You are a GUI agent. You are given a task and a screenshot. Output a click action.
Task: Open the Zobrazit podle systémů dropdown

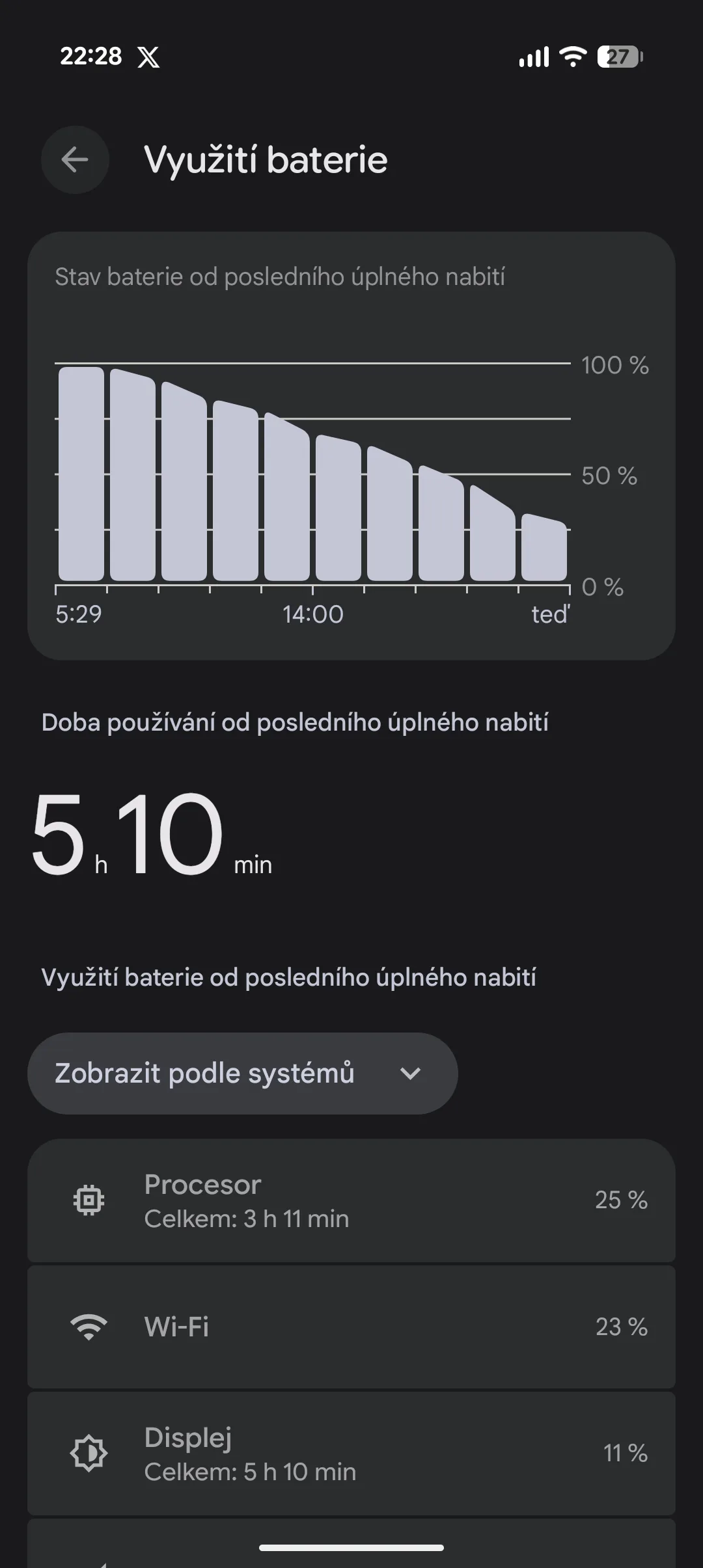click(242, 1074)
